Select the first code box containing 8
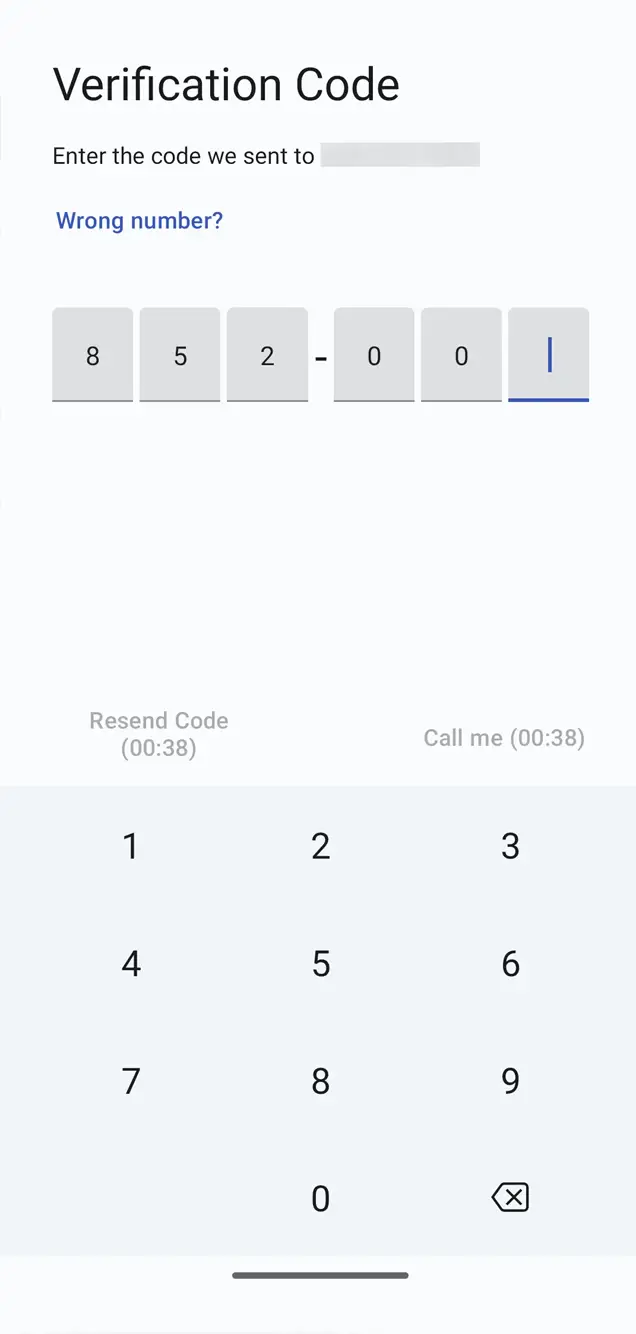 (x=92, y=355)
